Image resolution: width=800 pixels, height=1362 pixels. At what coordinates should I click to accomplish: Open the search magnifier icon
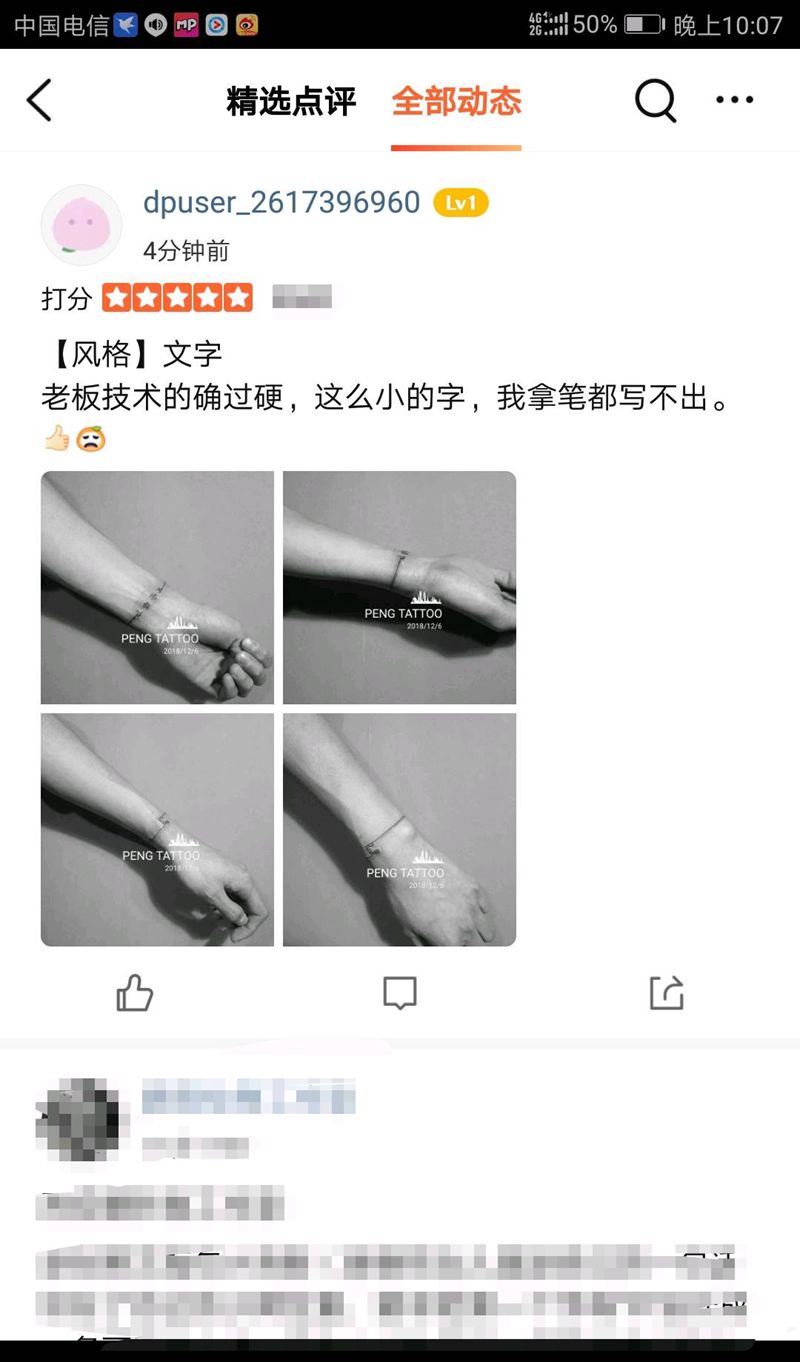655,100
